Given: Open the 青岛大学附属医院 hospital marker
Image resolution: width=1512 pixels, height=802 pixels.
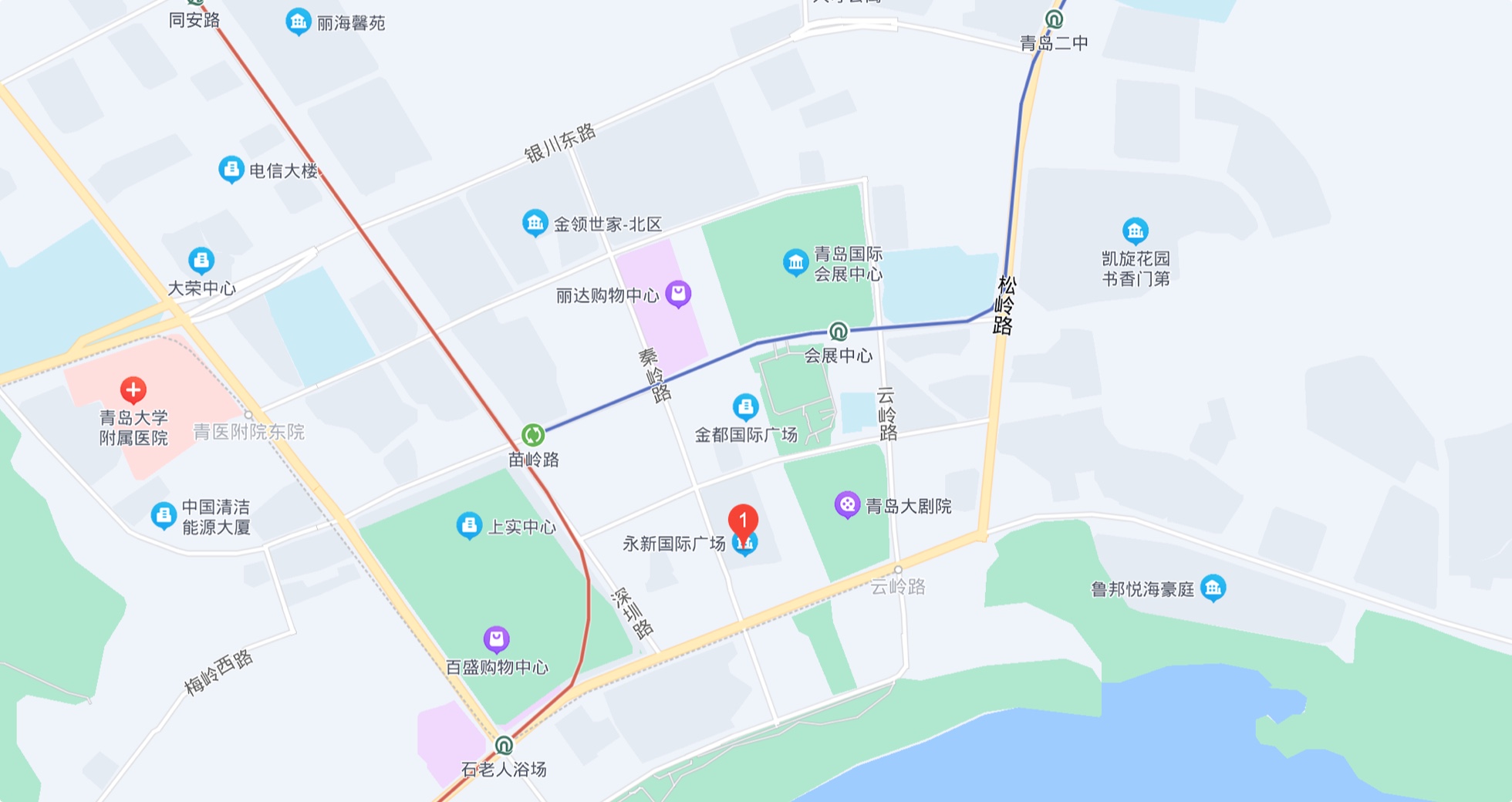Looking at the screenshot, I should pos(133,390).
